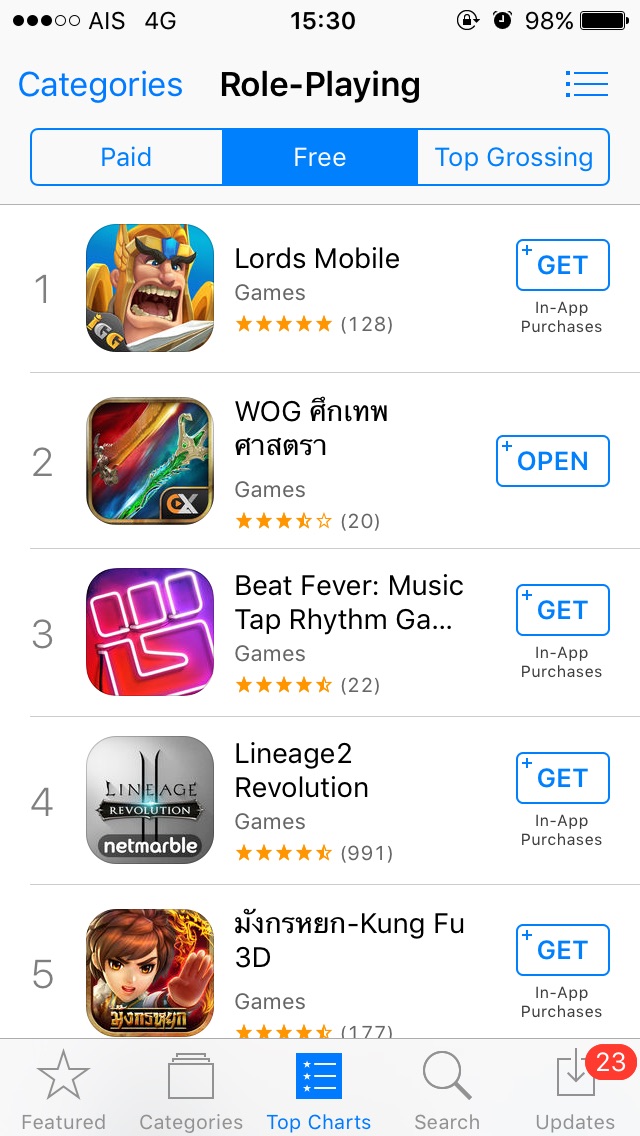The image size is (640, 1136).
Task: Open the Categories bottom tab
Action: click(x=191, y=1088)
